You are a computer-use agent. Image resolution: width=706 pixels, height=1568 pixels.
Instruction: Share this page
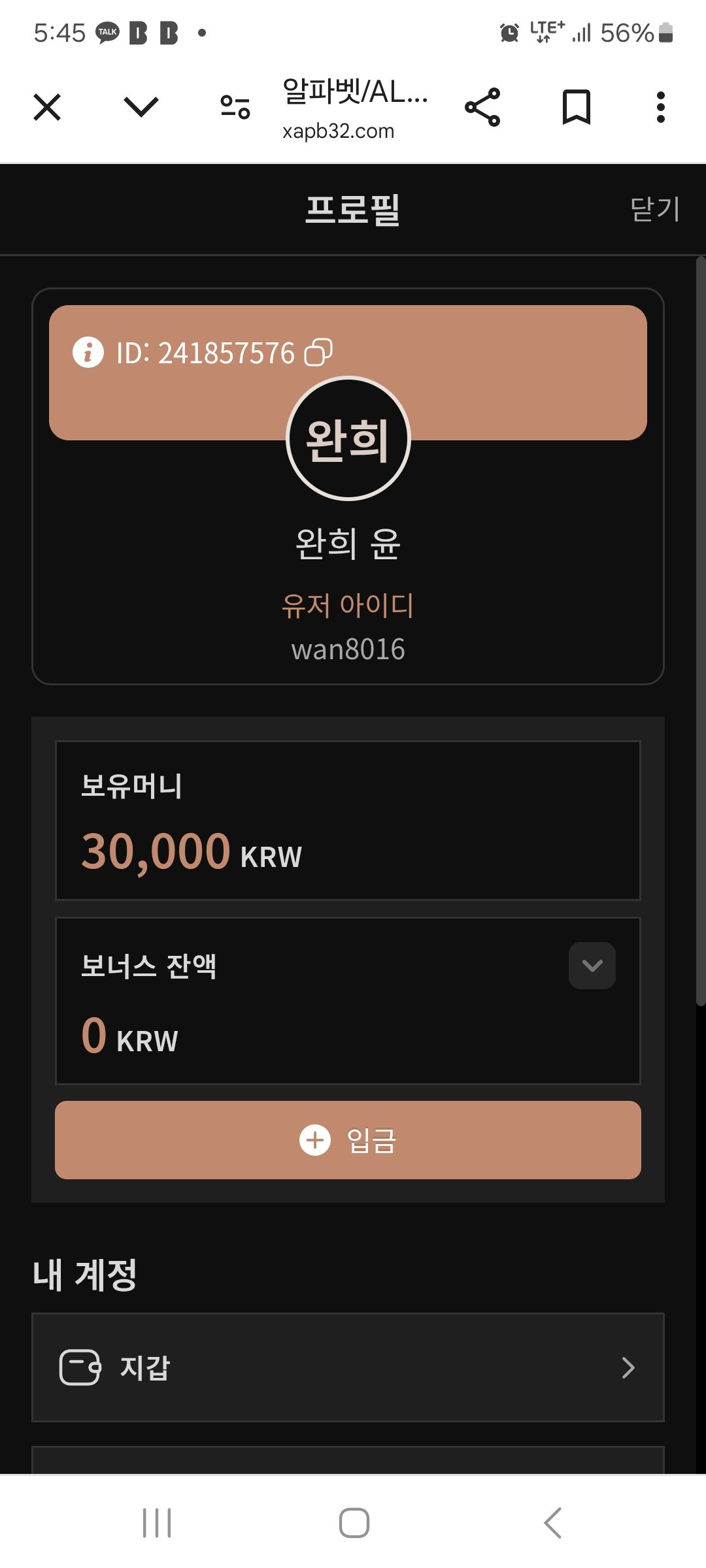(482, 107)
